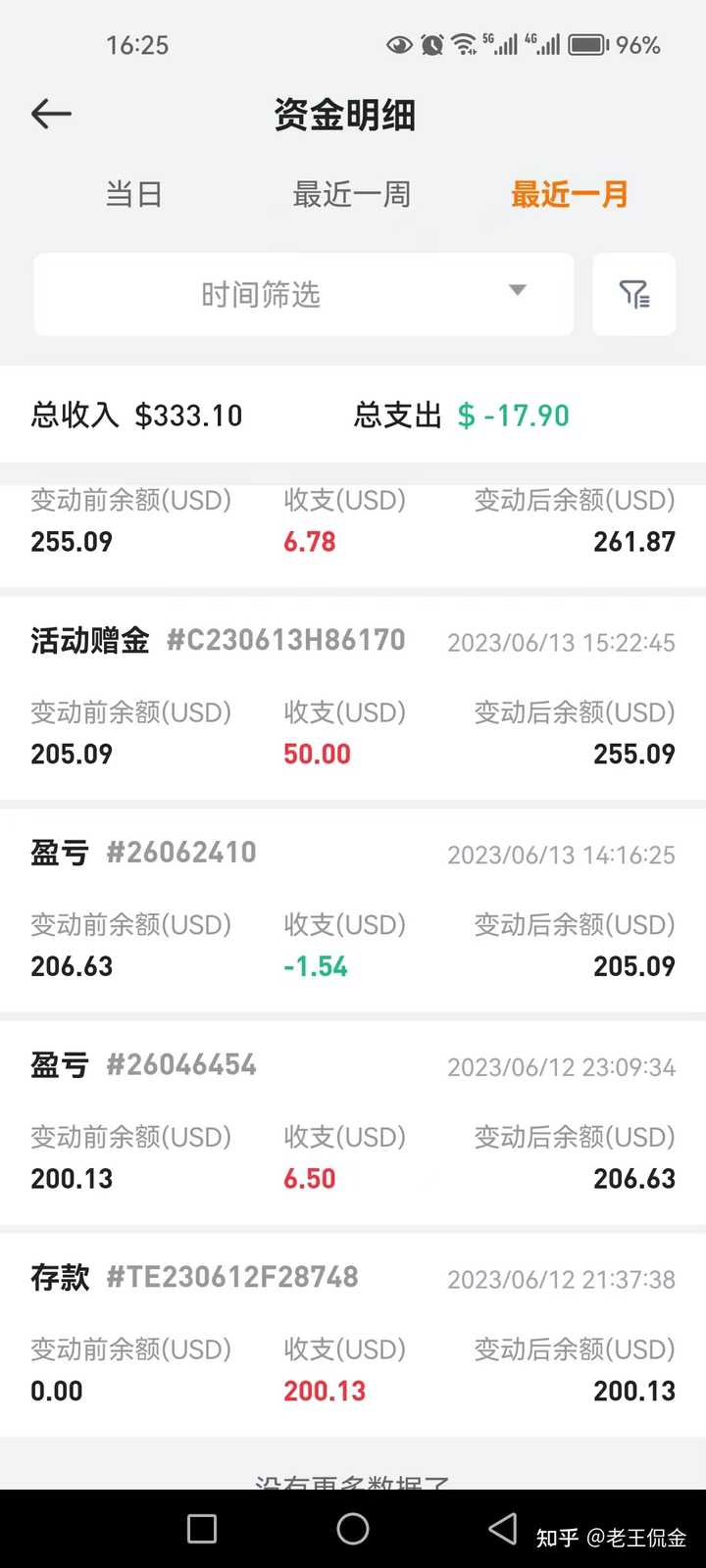The image size is (706, 1568).
Task: Select the alarm clock status bar icon
Action: tap(431, 44)
